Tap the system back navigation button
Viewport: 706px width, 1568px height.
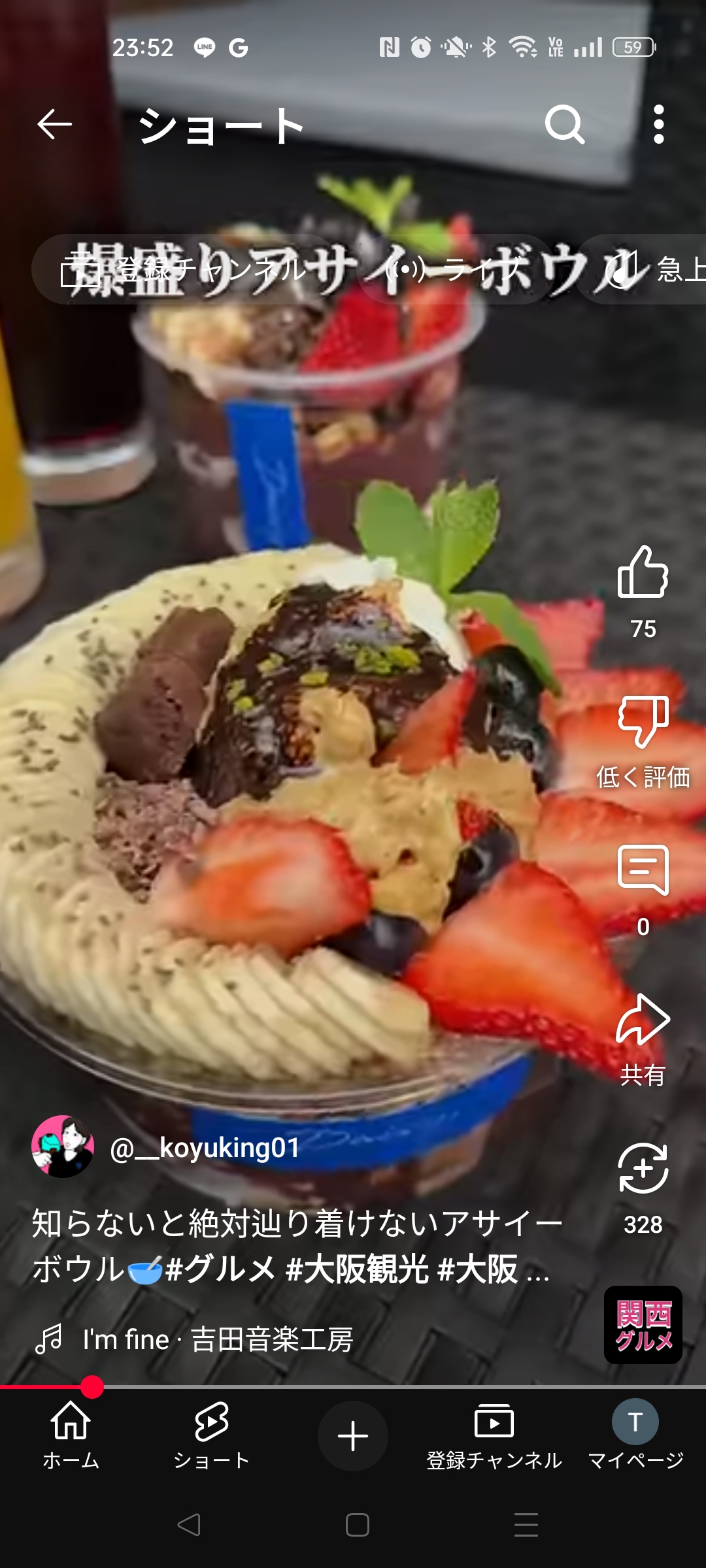(189, 1525)
